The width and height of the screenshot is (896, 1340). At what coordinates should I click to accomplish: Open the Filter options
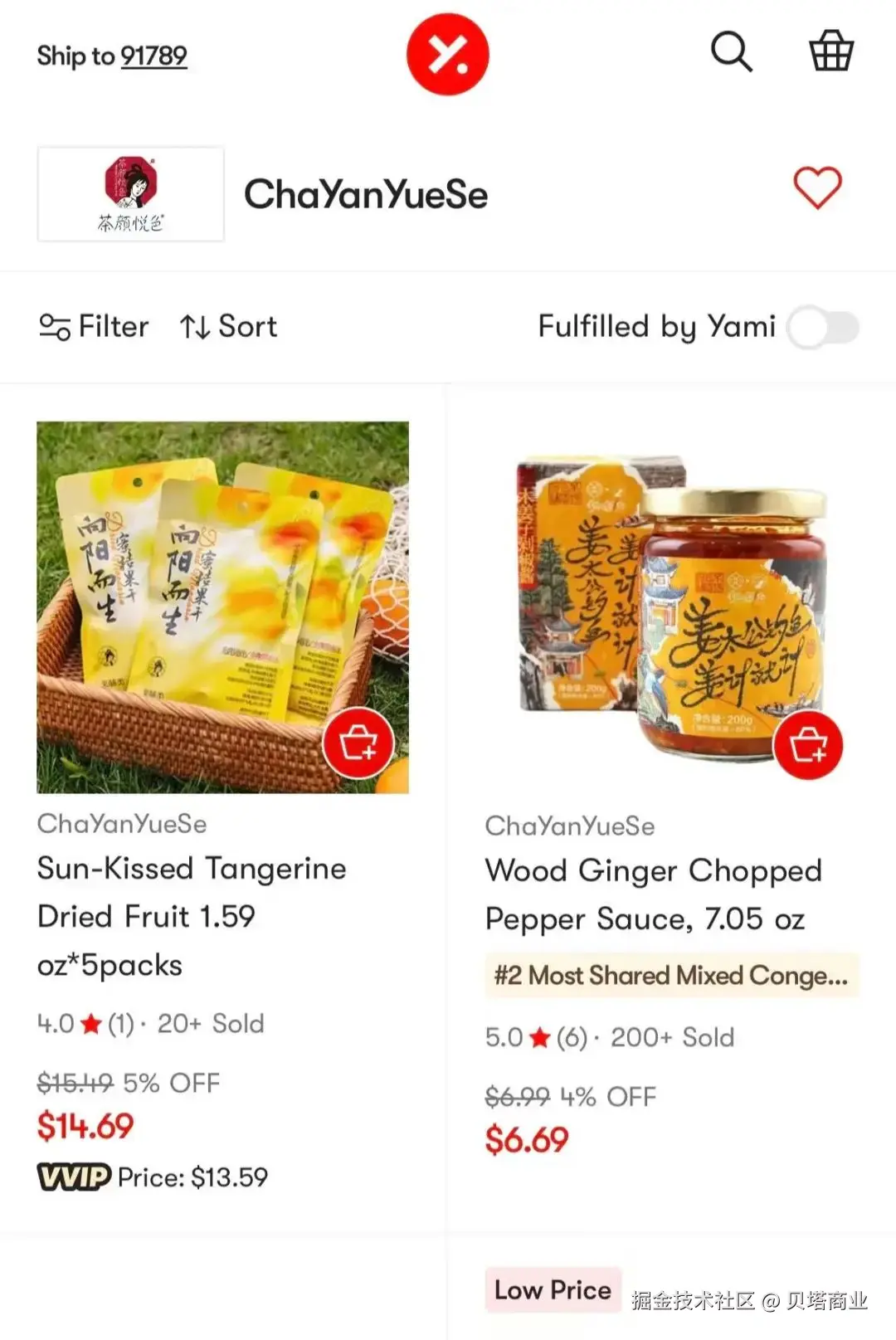pyautogui.click(x=94, y=327)
